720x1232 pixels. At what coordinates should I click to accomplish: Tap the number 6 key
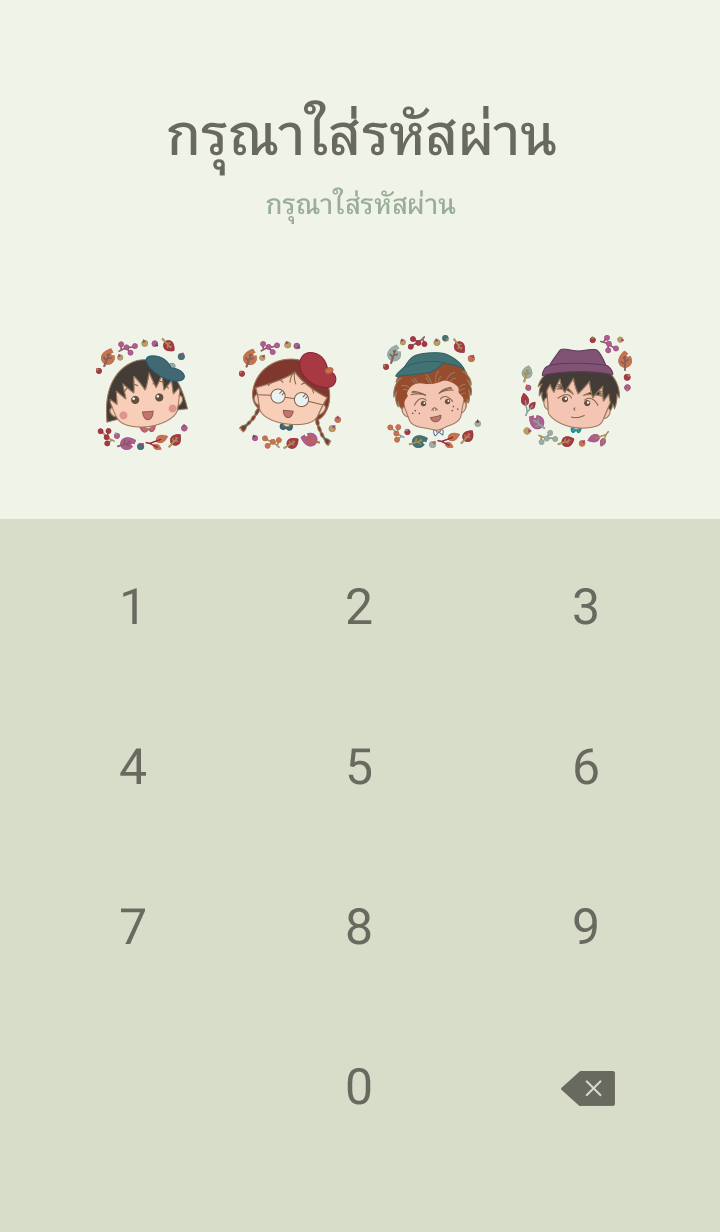(x=585, y=767)
